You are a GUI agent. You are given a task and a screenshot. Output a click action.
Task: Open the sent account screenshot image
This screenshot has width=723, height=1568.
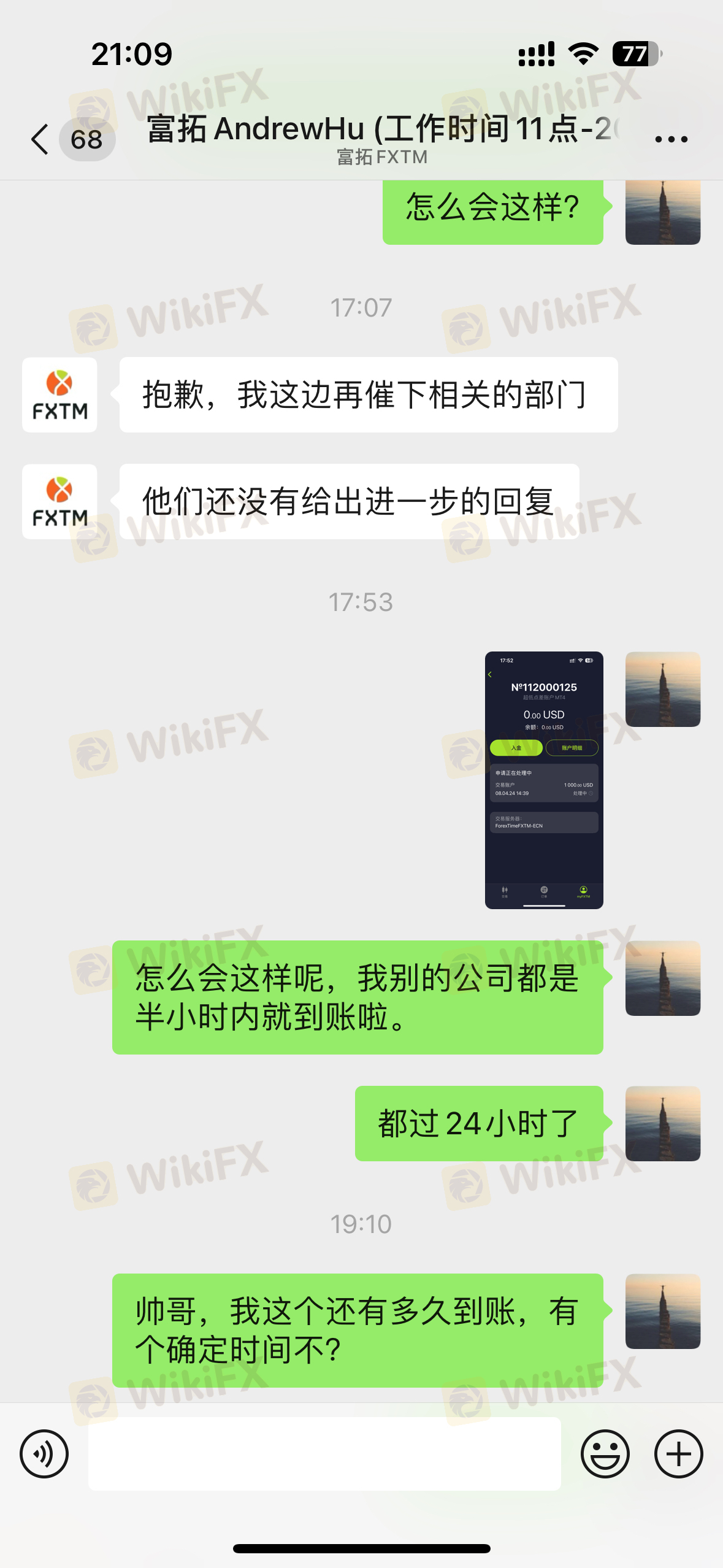pos(544,780)
